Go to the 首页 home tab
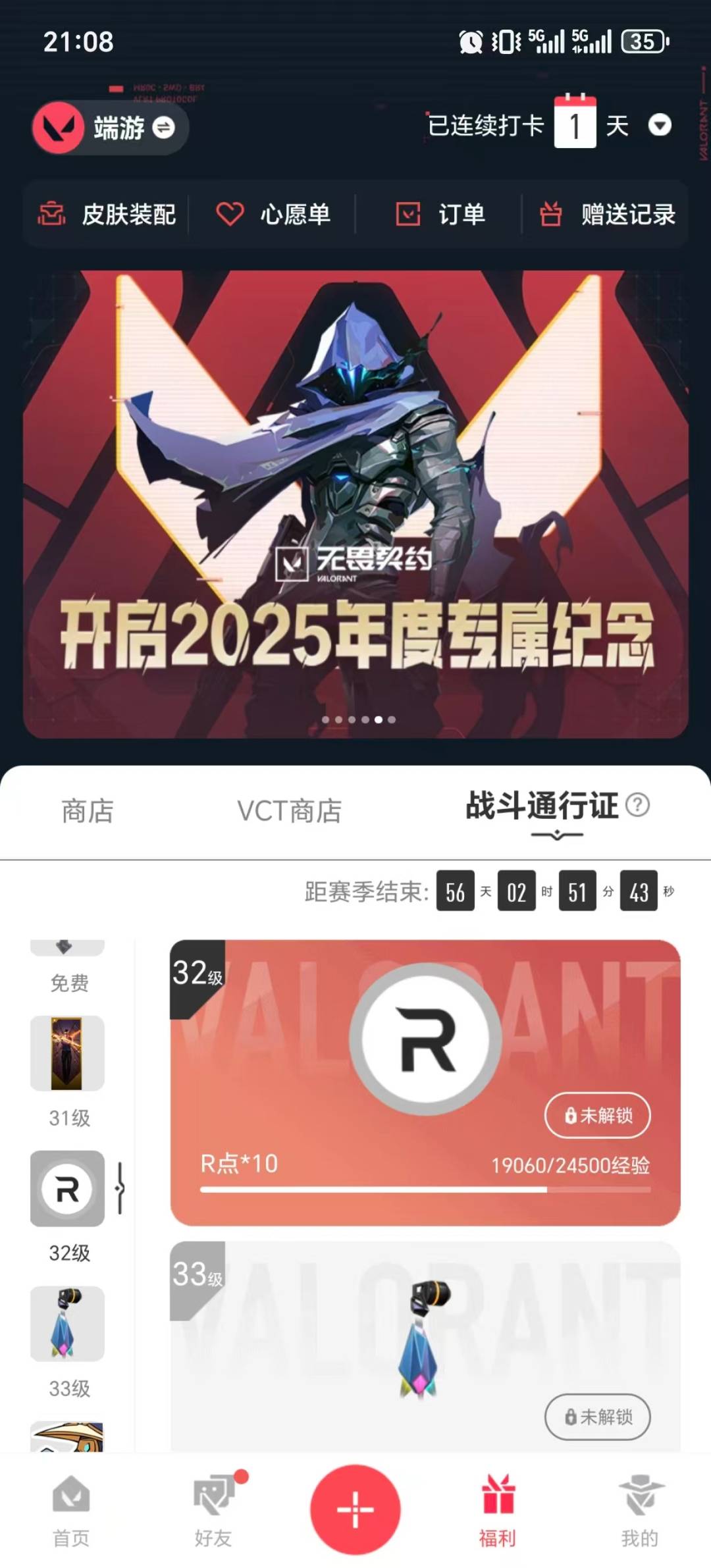 (x=71, y=1510)
